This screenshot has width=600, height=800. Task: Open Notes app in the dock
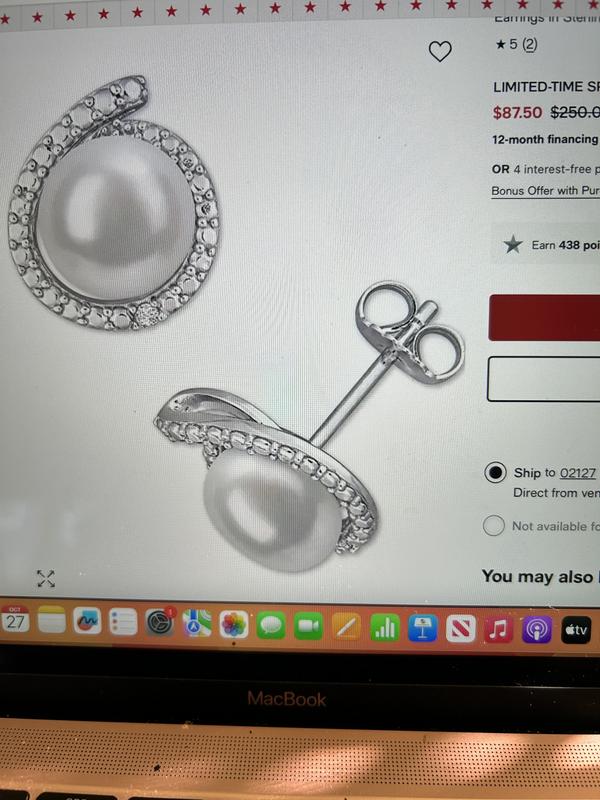(53, 623)
